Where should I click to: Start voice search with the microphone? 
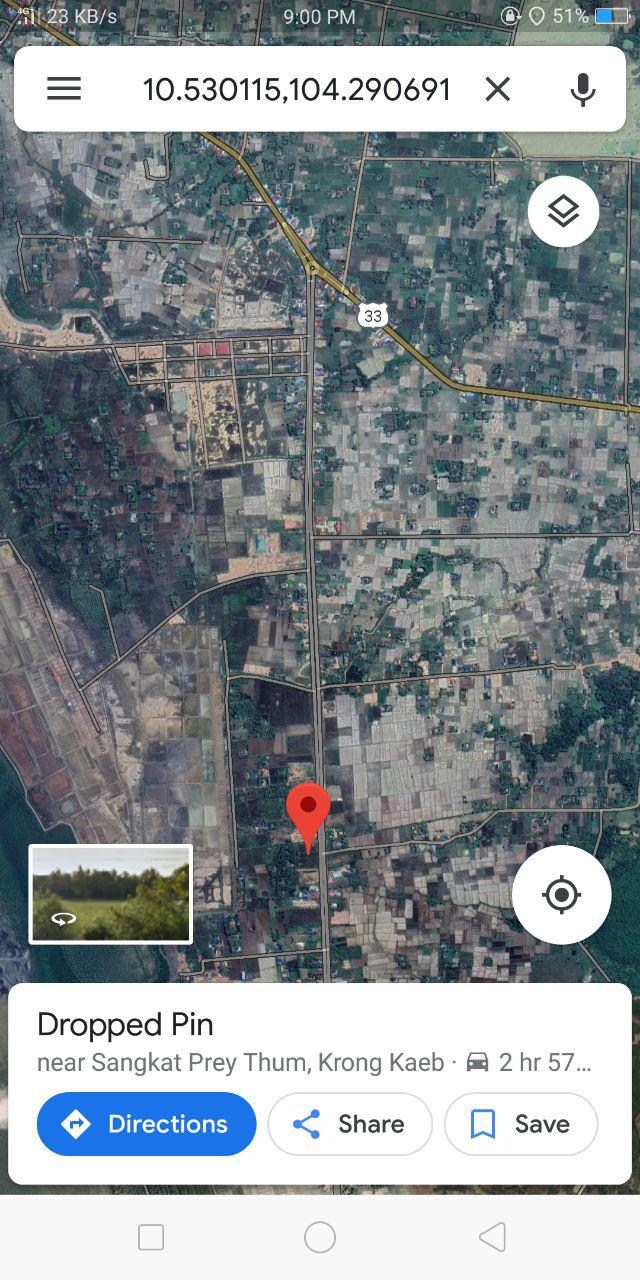pyautogui.click(x=583, y=89)
